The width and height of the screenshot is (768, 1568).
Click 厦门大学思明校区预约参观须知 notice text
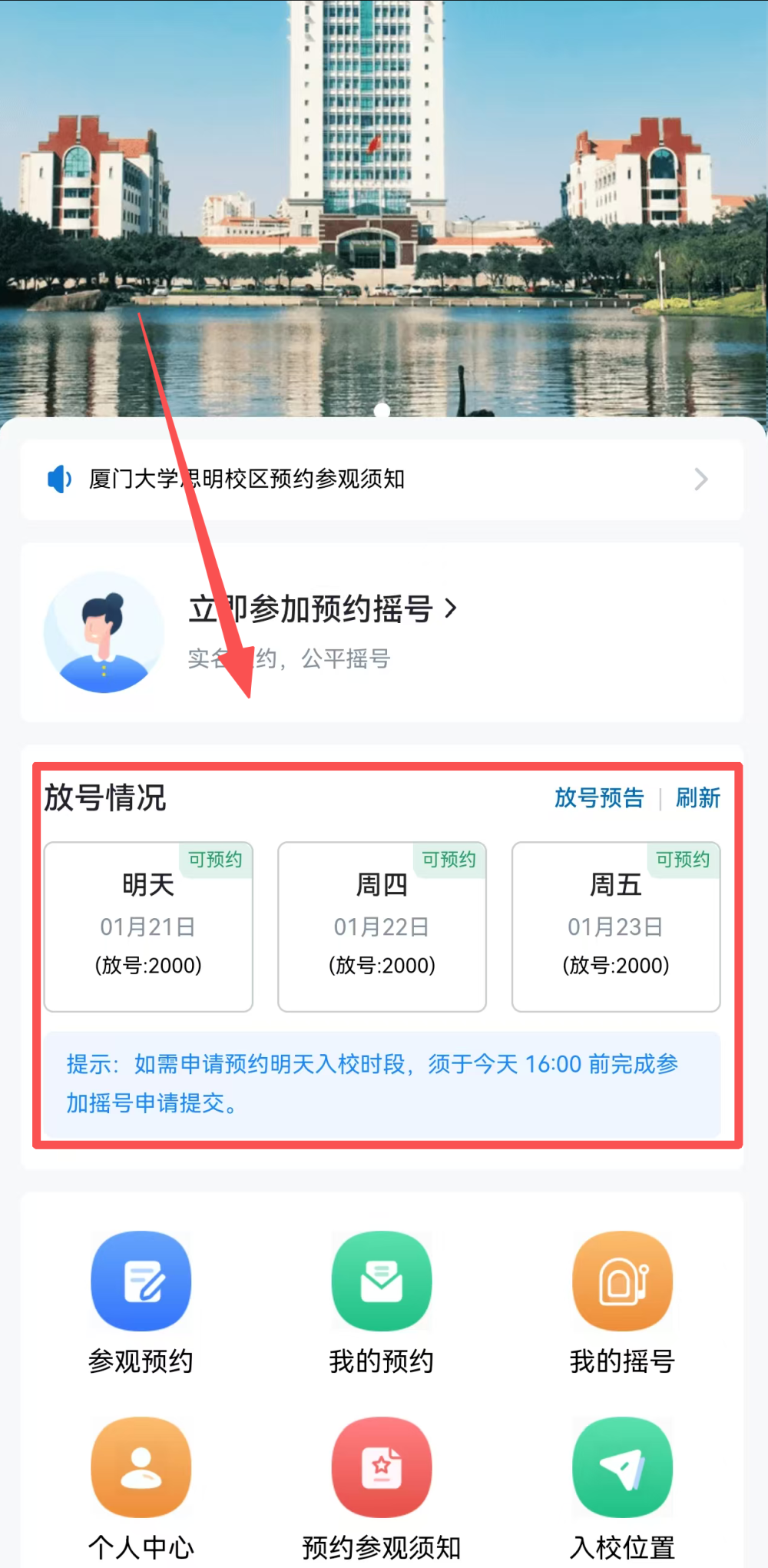246,479
